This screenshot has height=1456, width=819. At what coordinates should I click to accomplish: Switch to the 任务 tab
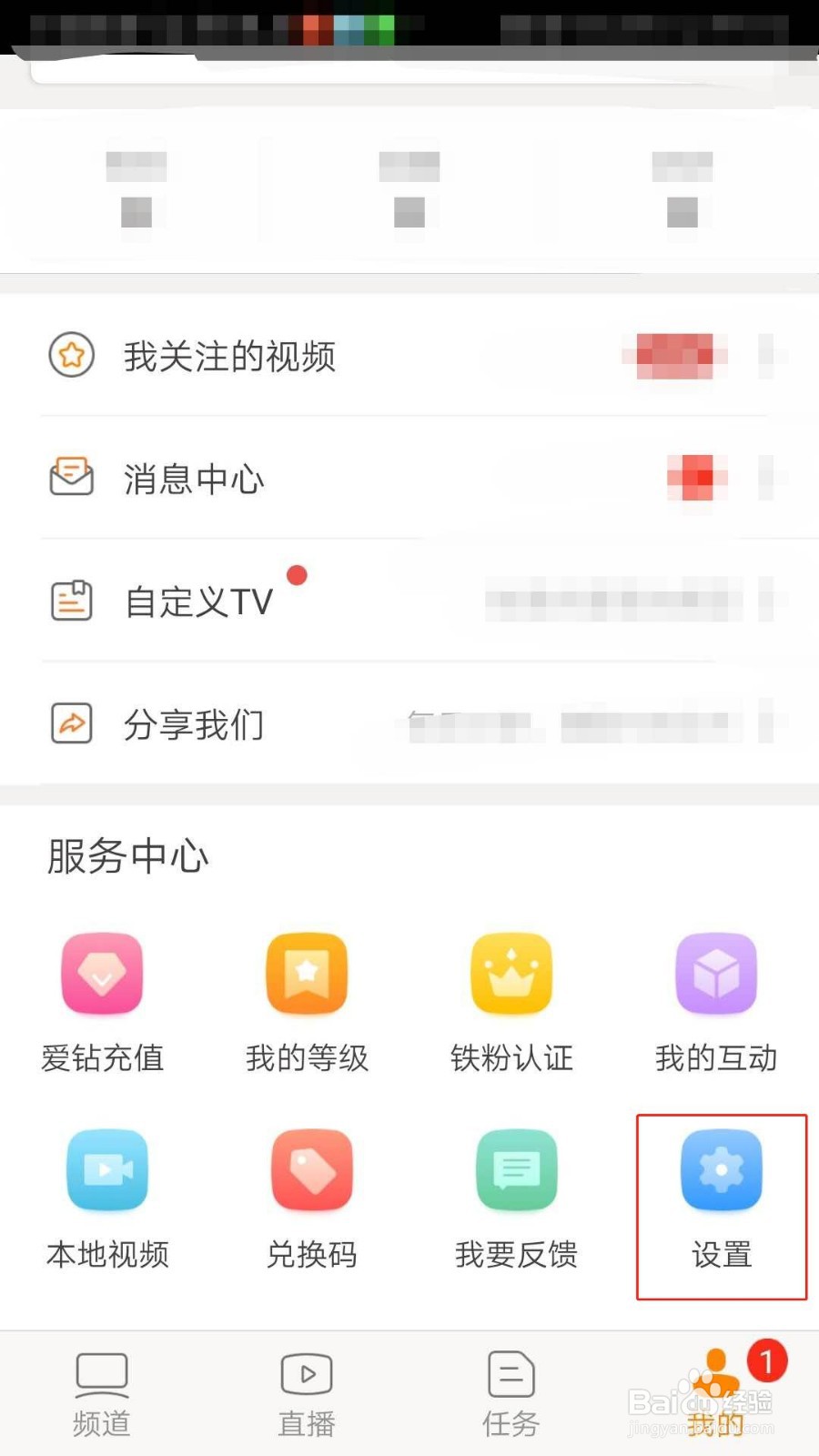(x=511, y=1394)
